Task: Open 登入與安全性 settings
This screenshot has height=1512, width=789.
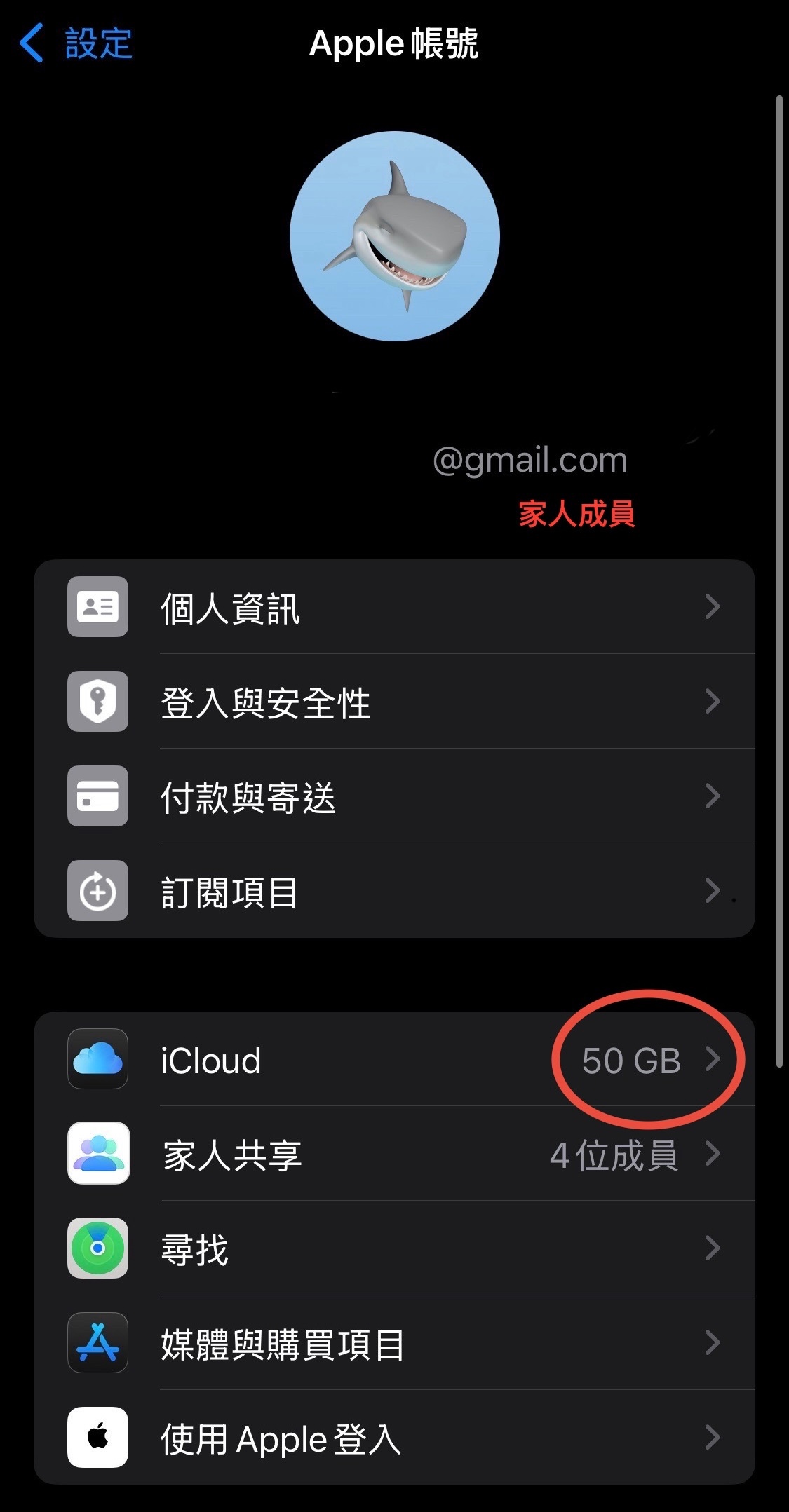Action: (393, 702)
